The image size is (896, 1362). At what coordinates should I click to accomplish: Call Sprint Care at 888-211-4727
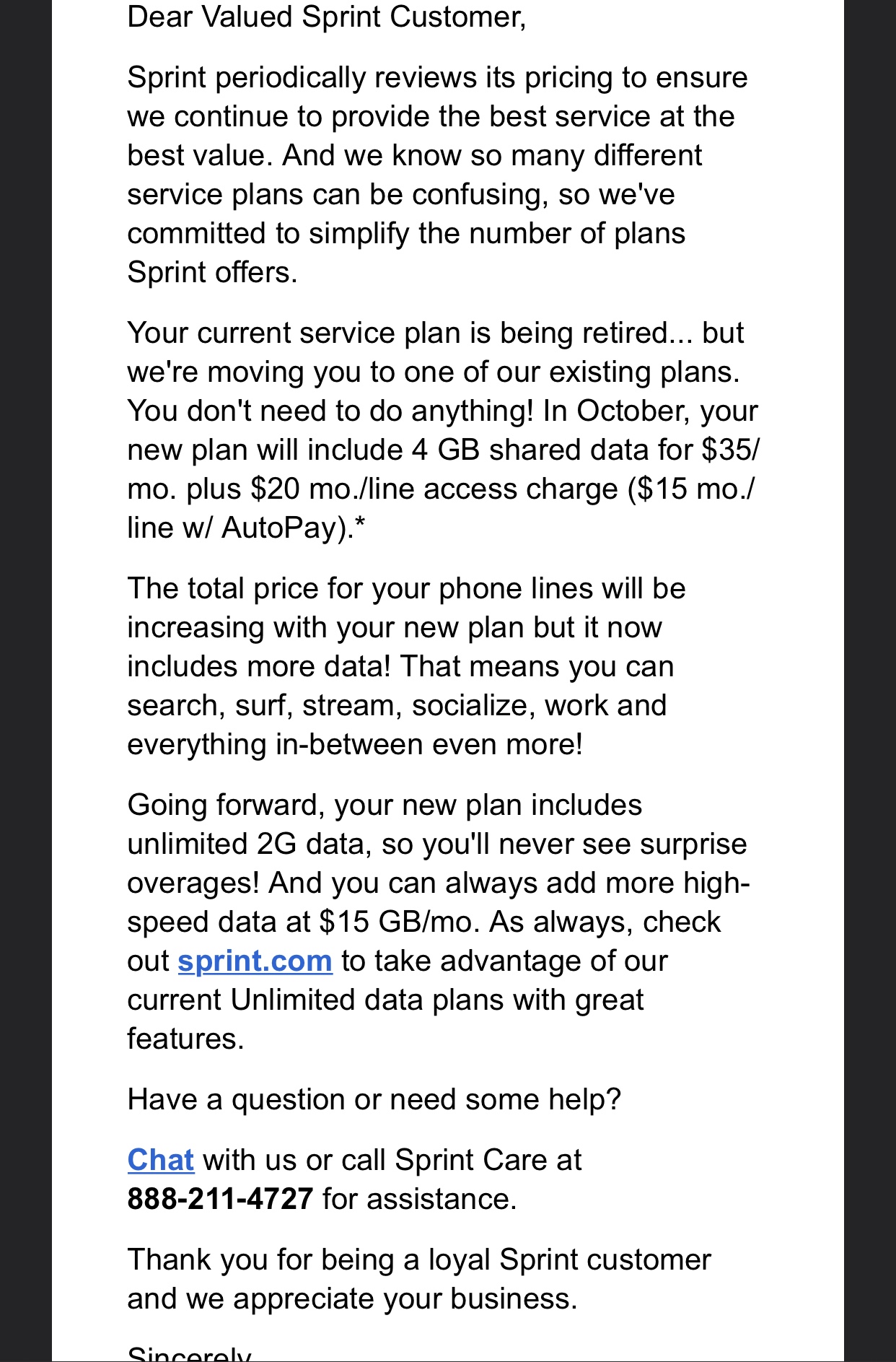[x=220, y=1199]
